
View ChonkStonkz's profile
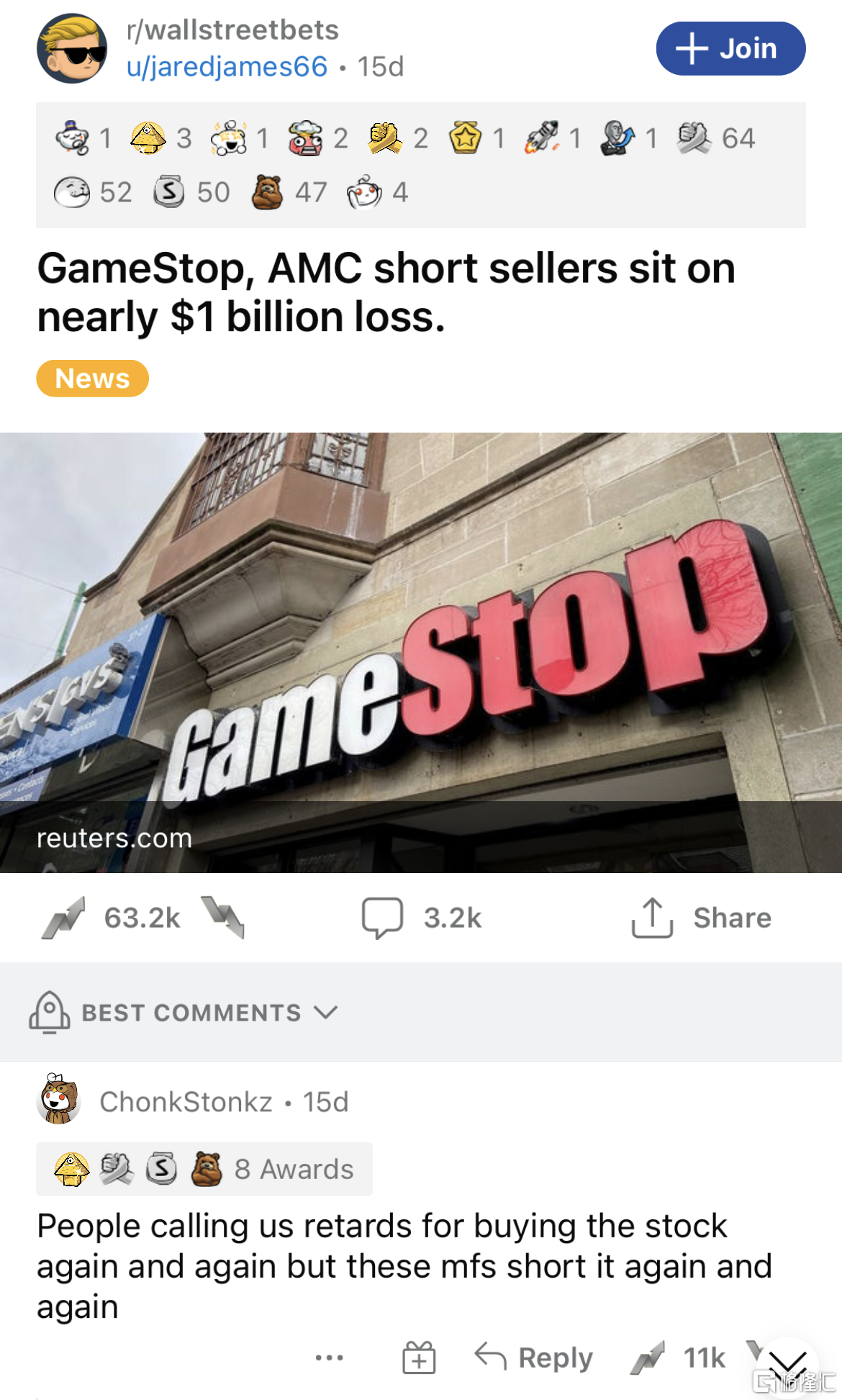pos(186,1102)
